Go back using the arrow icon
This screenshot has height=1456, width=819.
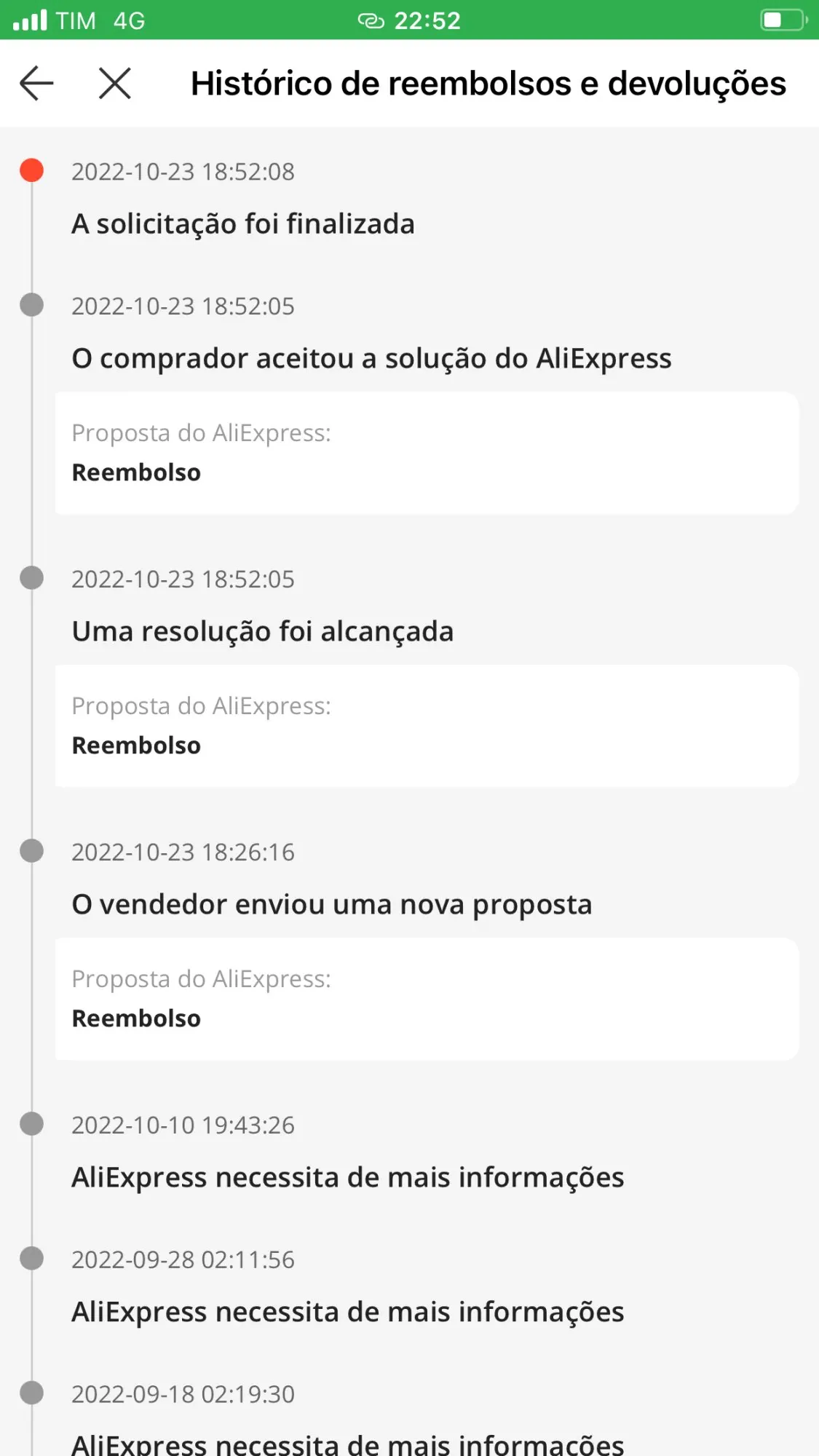click(x=36, y=83)
